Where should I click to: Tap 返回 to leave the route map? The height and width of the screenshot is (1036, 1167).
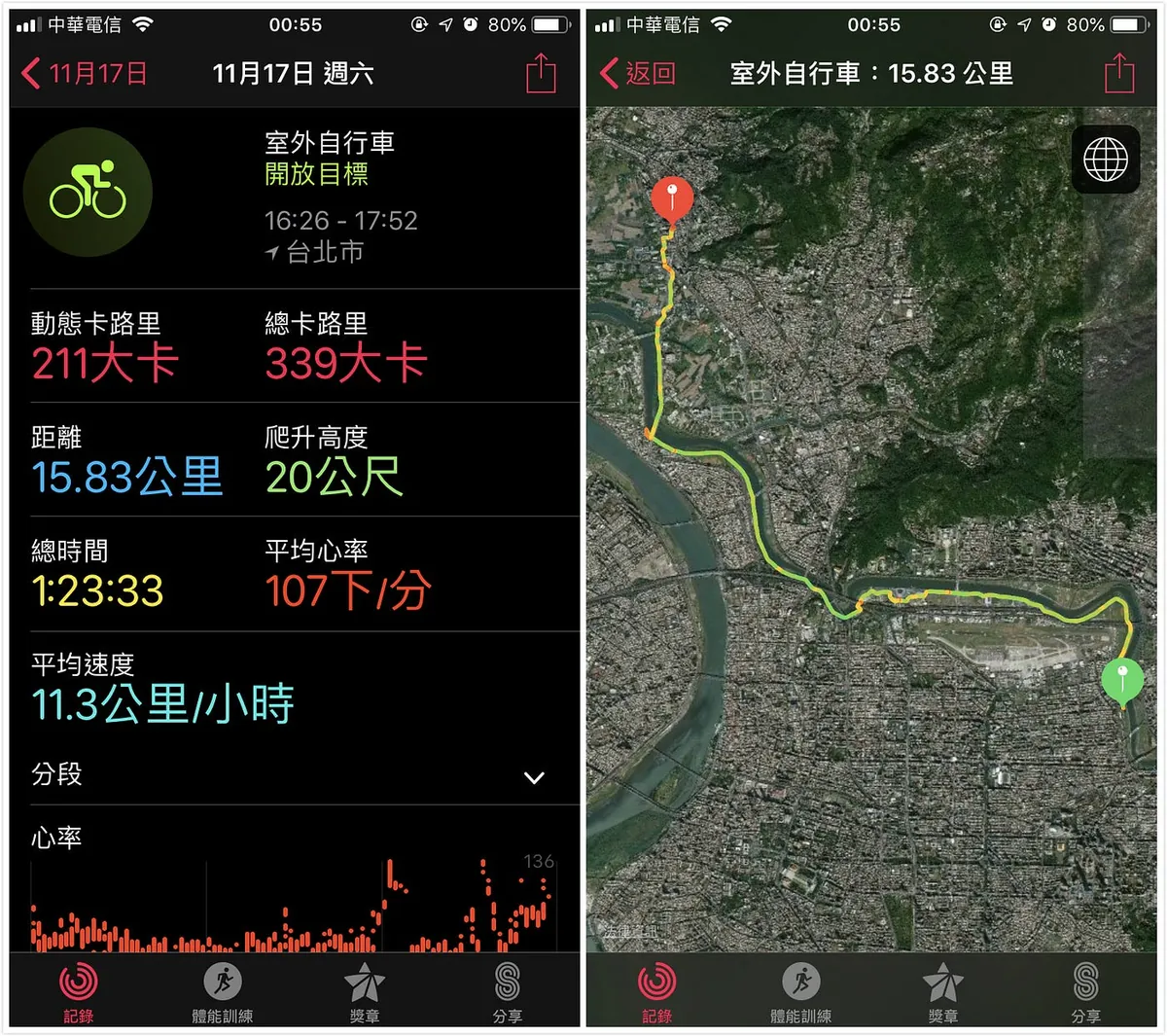pyautogui.click(x=638, y=73)
